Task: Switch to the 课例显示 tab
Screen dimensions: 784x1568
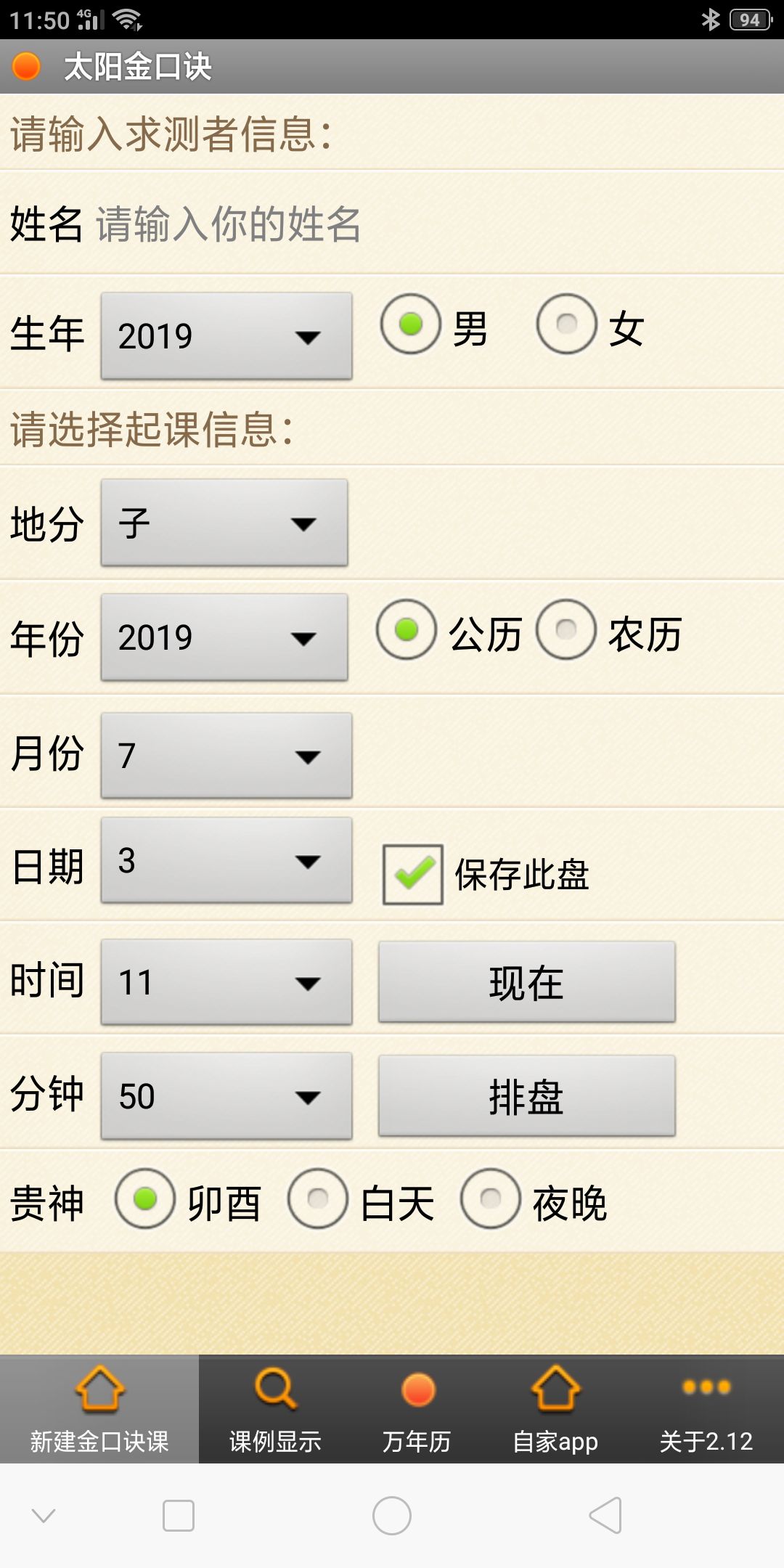Action: coord(275,1410)
